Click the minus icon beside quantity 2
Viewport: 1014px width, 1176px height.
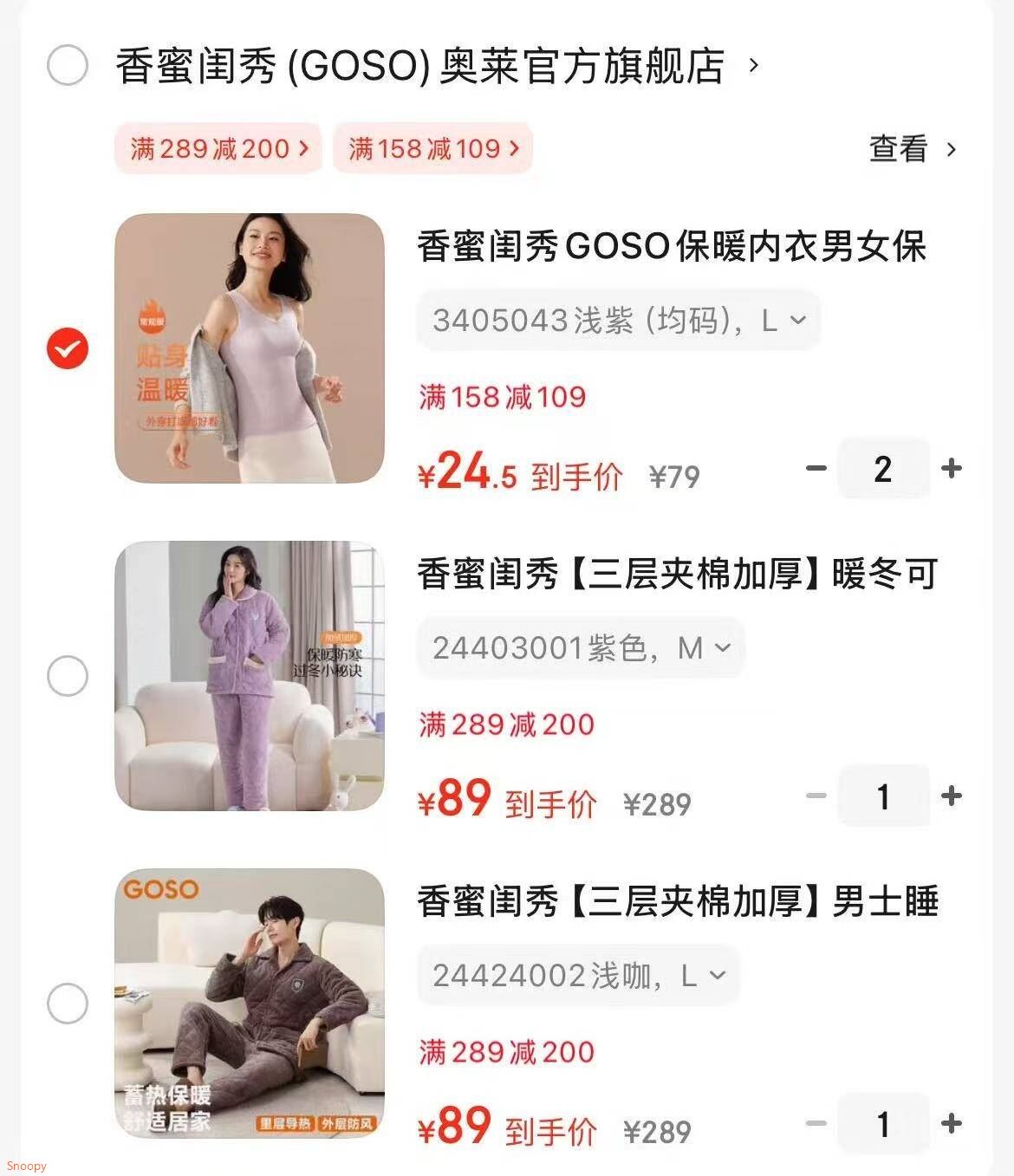click(x=815, y=469)
